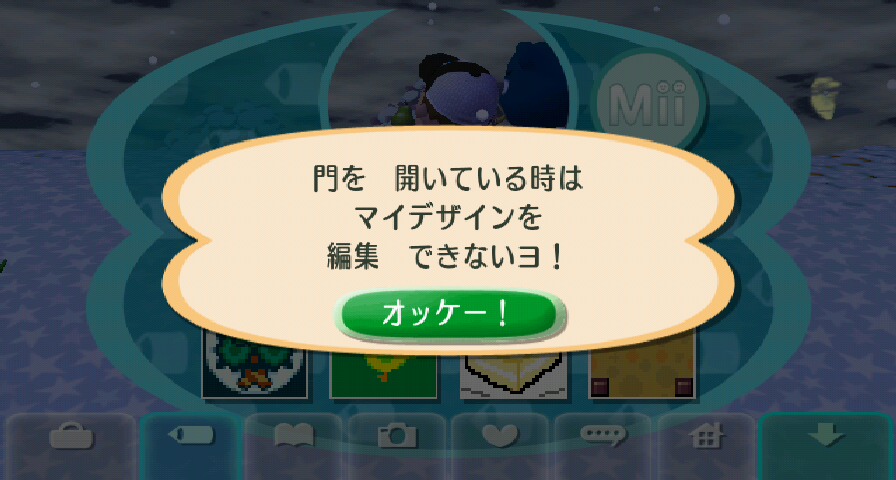Open the camera photo tab

pos(397,438)
